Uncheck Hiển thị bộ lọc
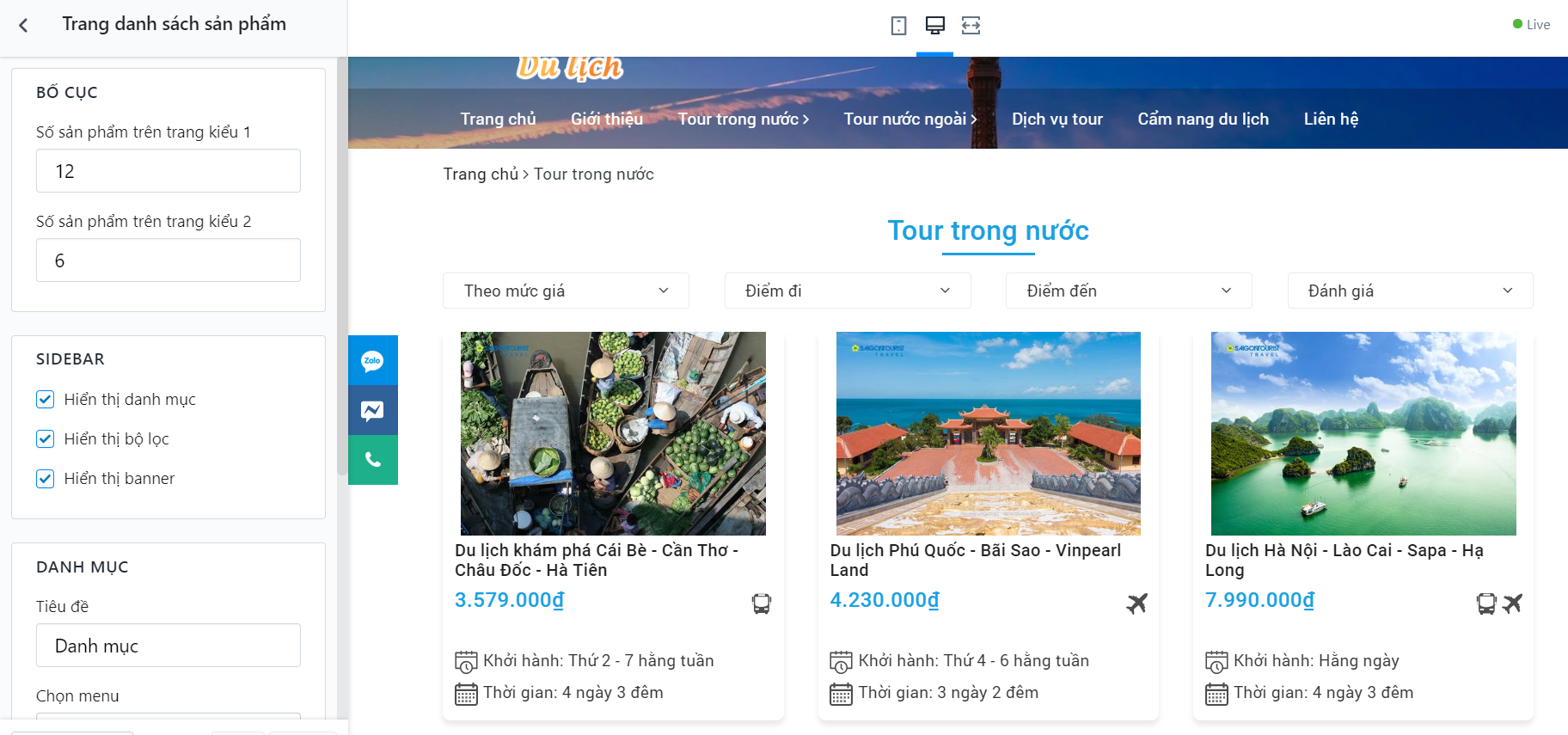 point(46,439)
